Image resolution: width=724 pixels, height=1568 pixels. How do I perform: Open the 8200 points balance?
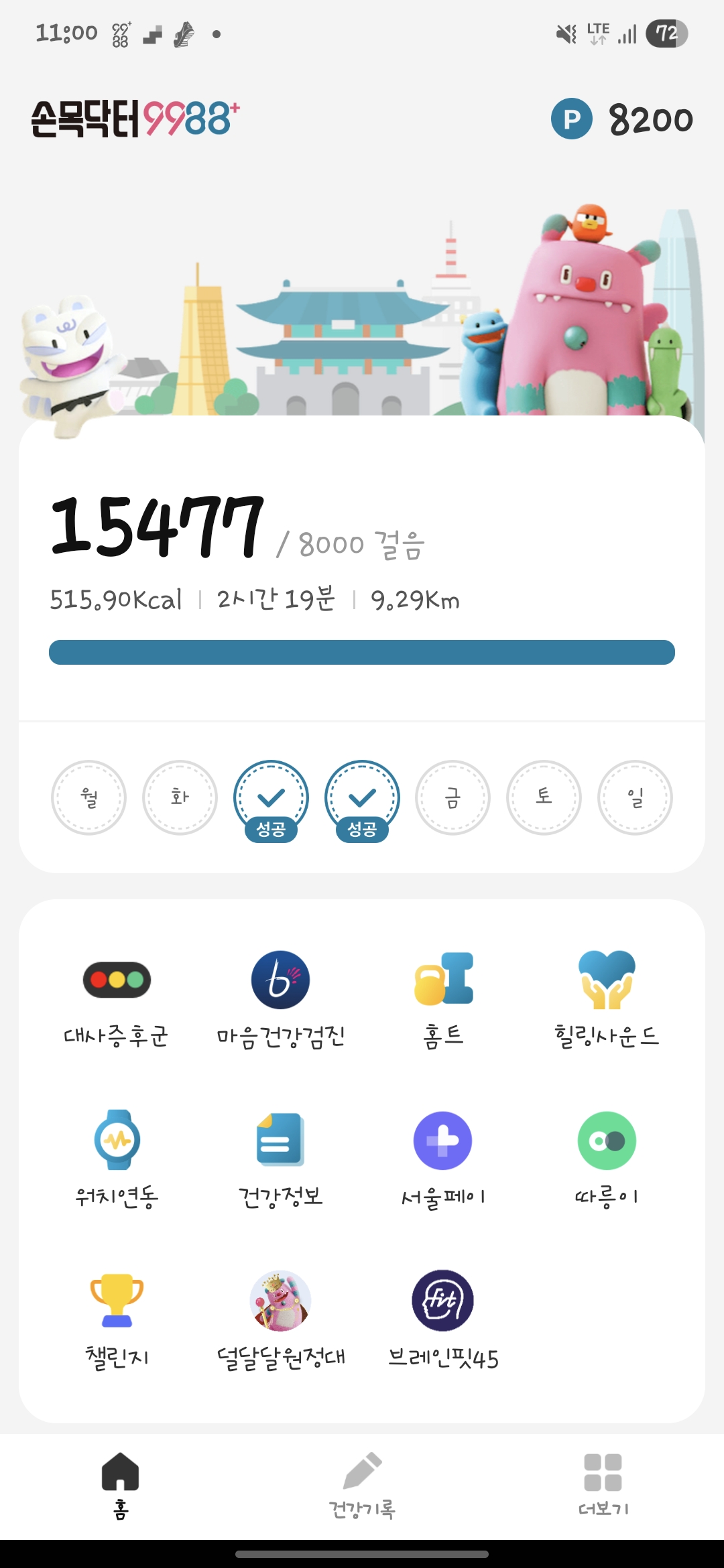[x=622, y=119]
